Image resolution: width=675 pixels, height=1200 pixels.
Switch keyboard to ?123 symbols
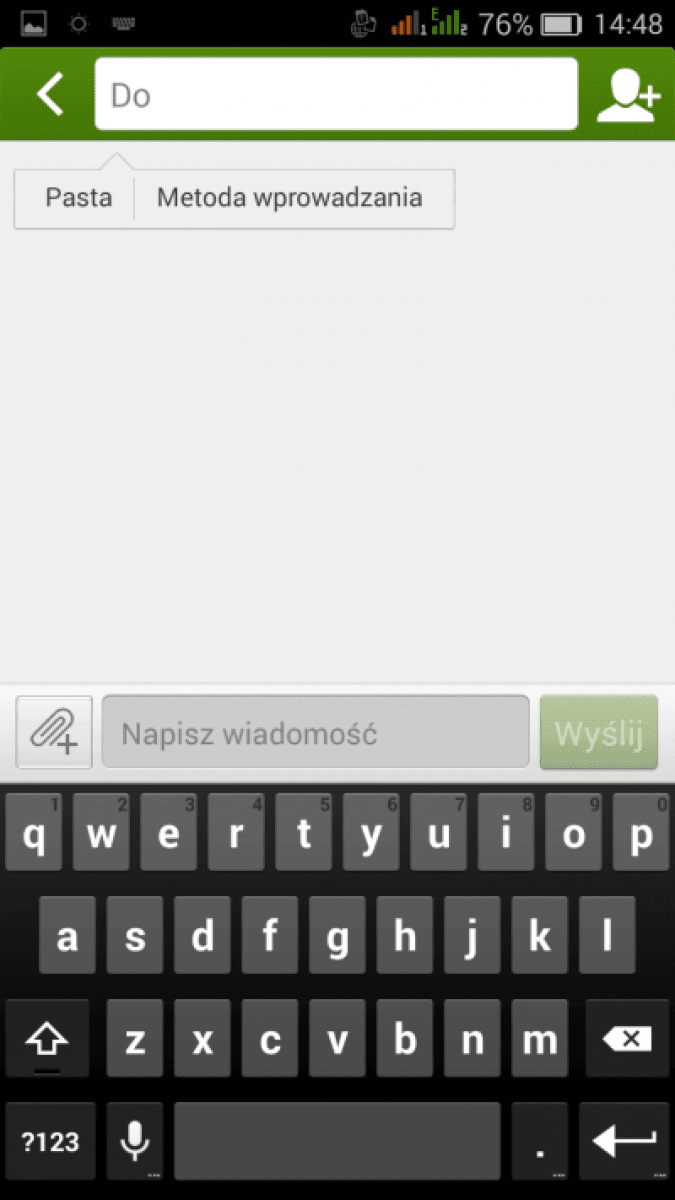[x=50, y=1141]
